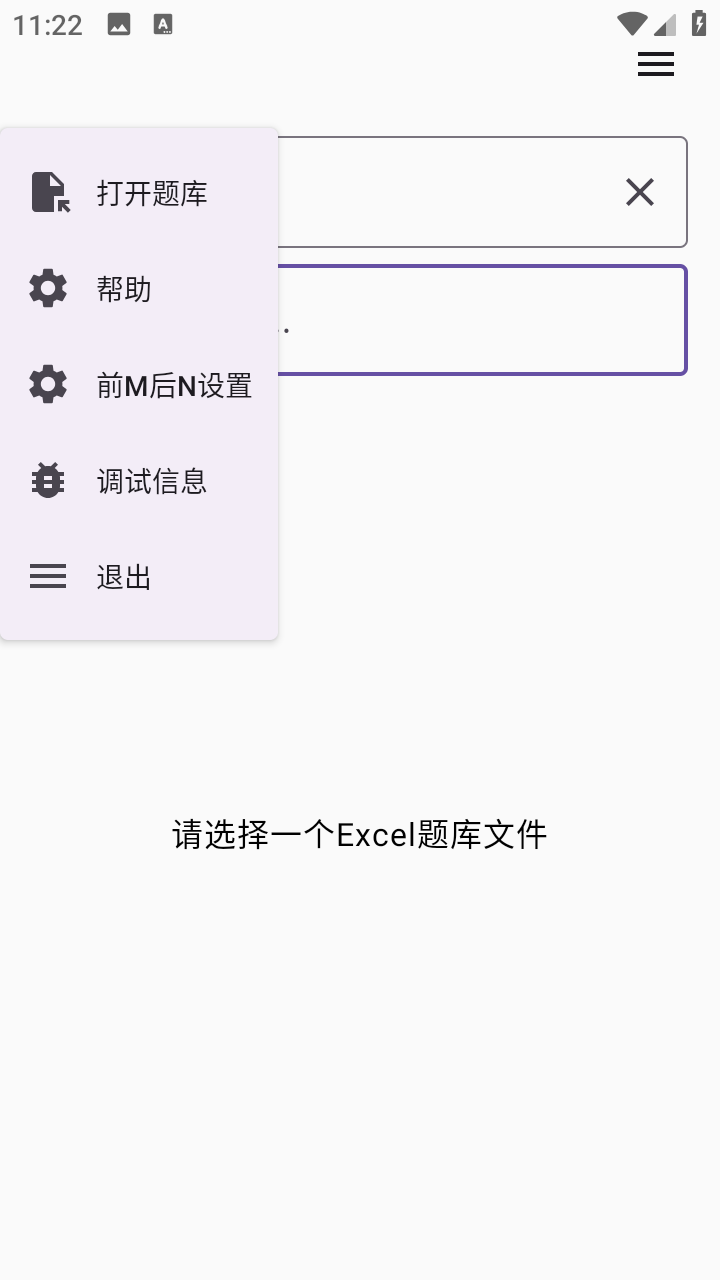Tap the gallery notification icon in status bar
Screen dimensions: 720x1280
click(117, 23)
